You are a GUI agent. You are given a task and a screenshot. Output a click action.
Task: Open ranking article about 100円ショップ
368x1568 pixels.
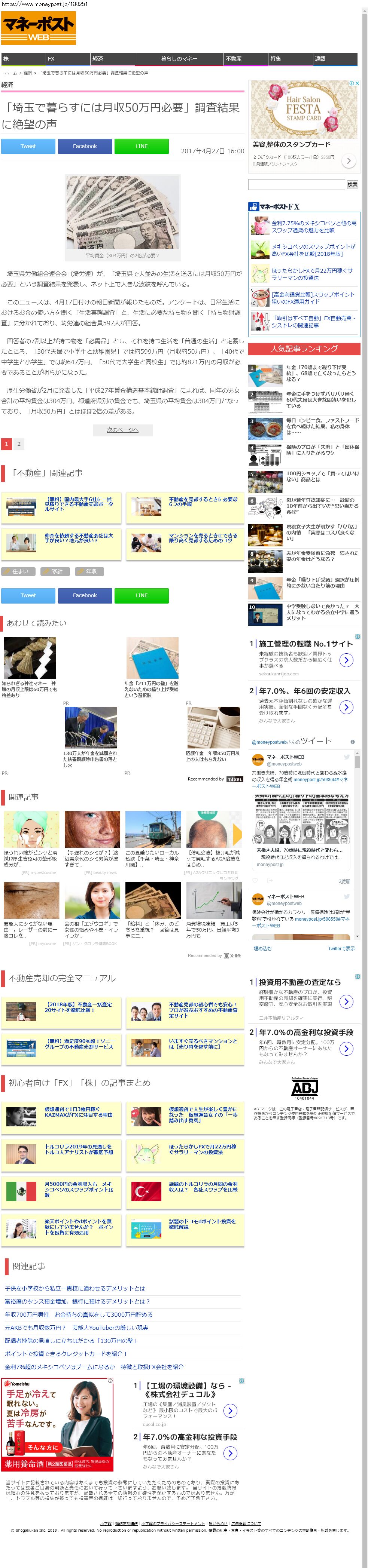pyautogui.click(x=322, y=476)
